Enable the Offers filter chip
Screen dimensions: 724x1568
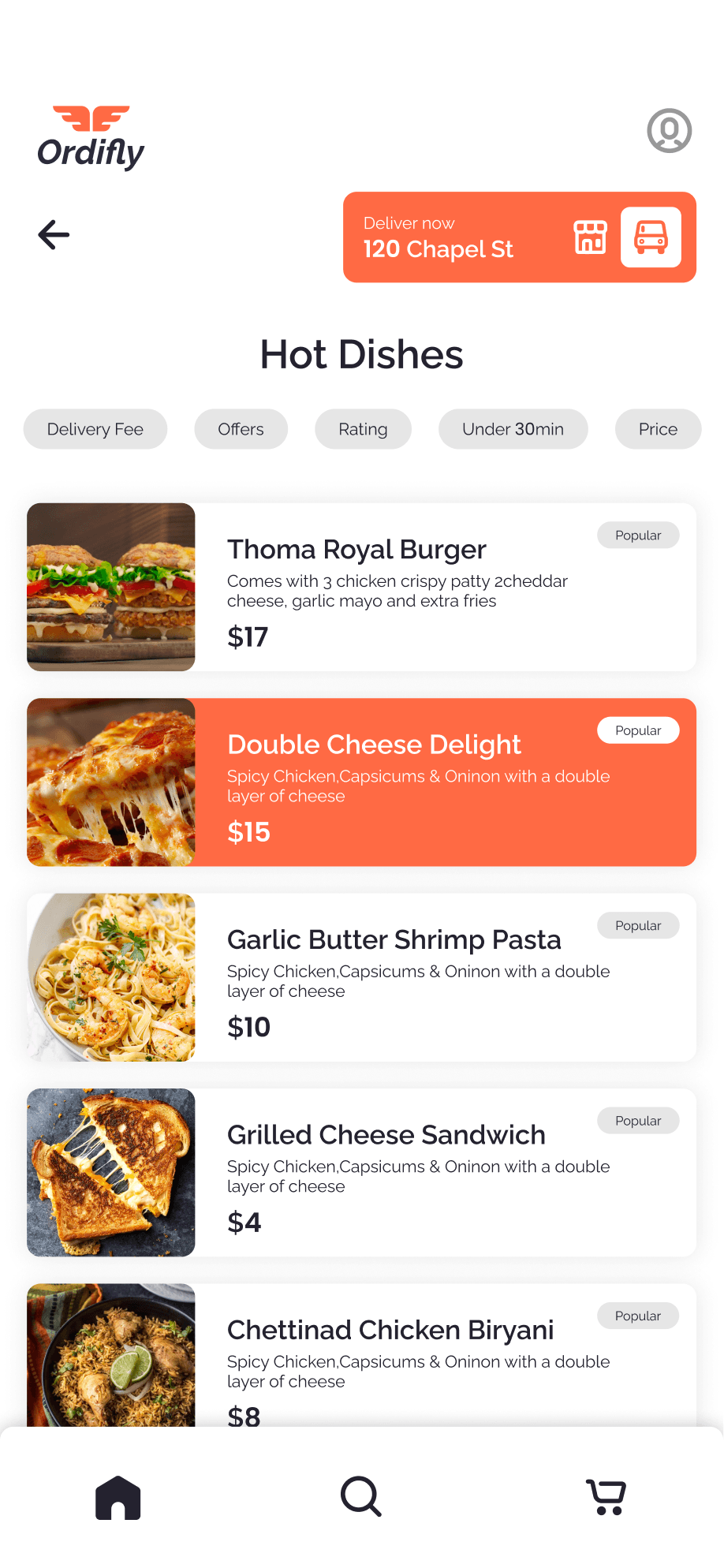[x=241, y=429]
